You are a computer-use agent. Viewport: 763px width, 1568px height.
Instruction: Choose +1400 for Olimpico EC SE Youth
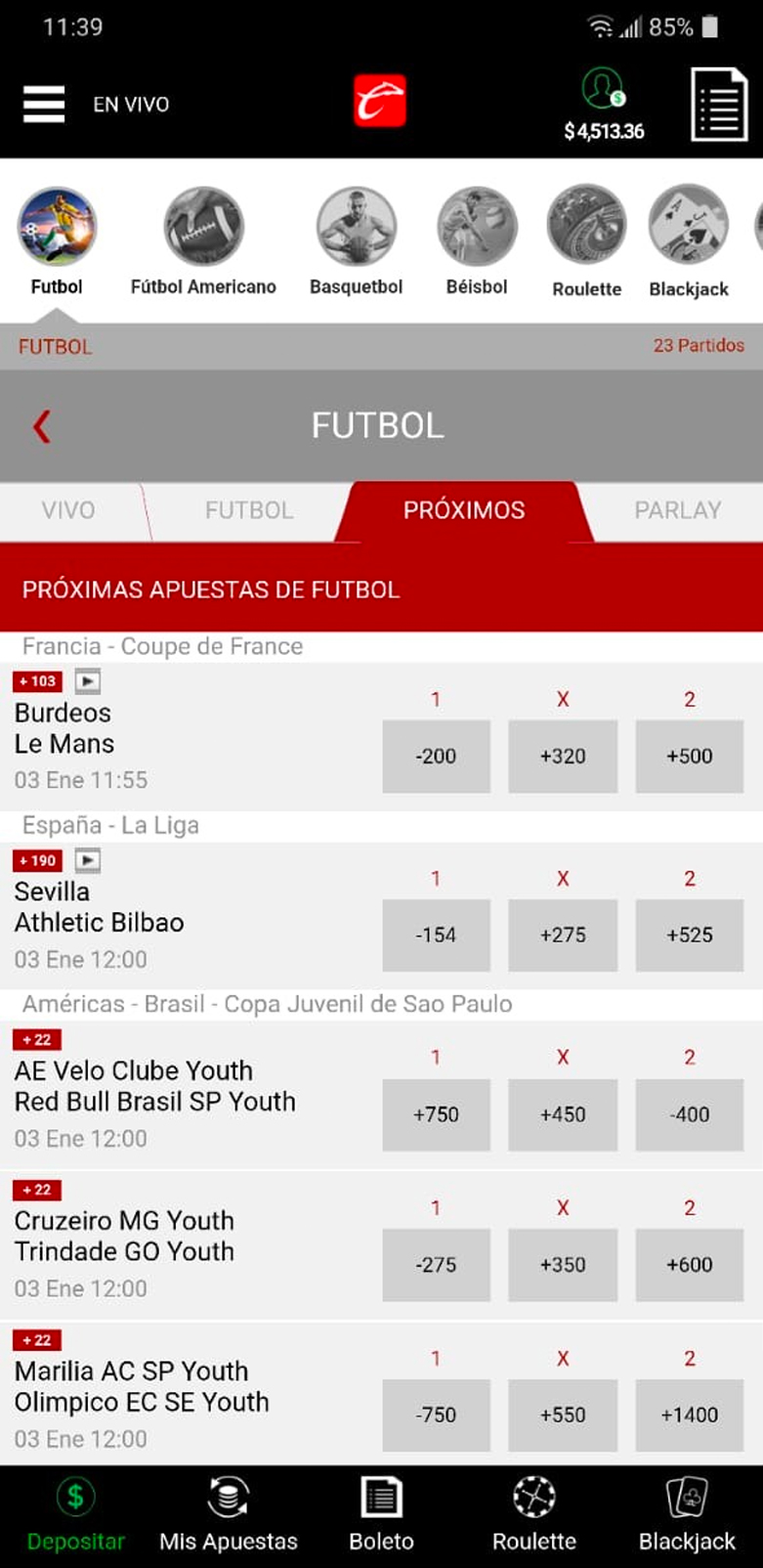[690, 1415]
